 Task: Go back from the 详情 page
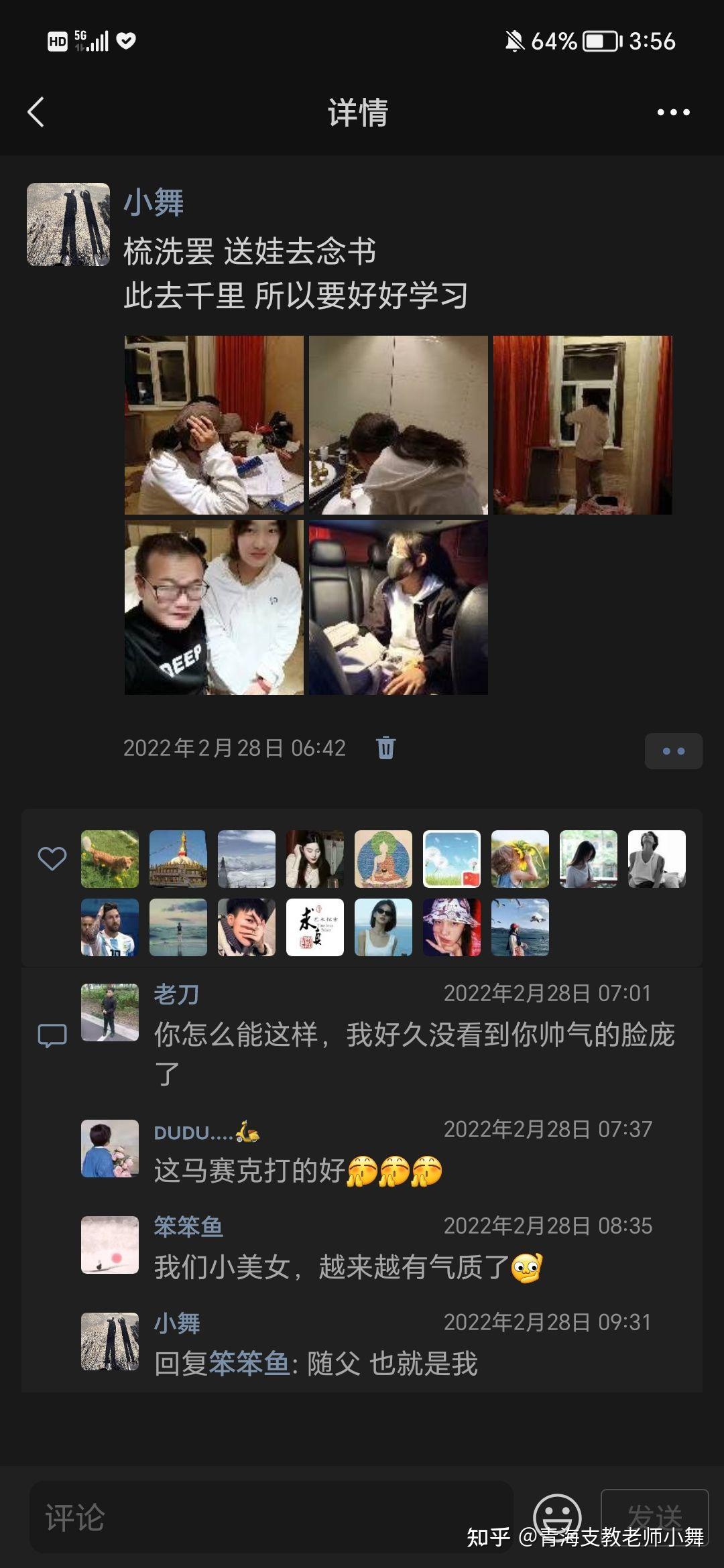36,112
